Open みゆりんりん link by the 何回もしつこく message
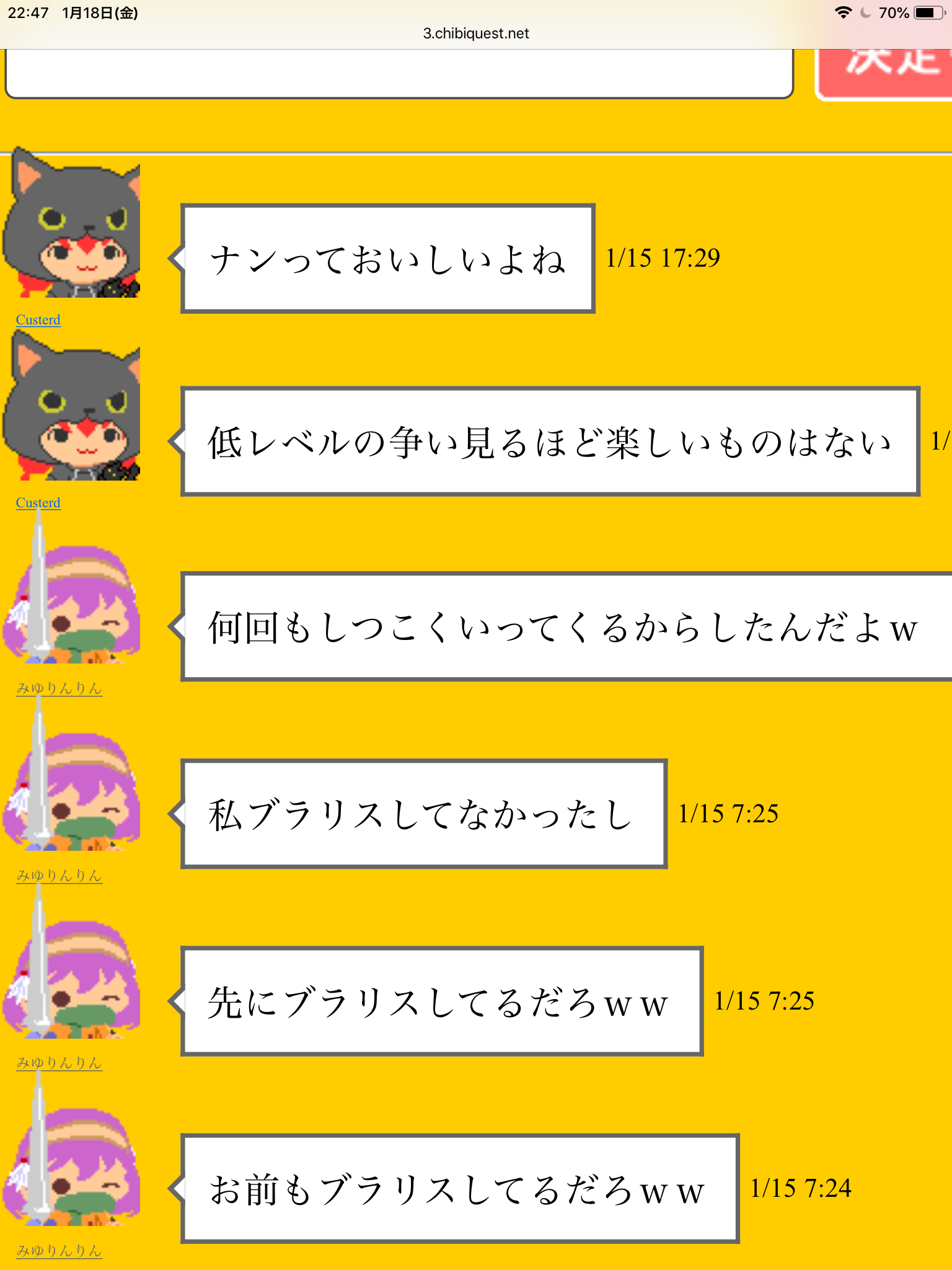This screenshot has height=1270, width=952. point(59,688)
